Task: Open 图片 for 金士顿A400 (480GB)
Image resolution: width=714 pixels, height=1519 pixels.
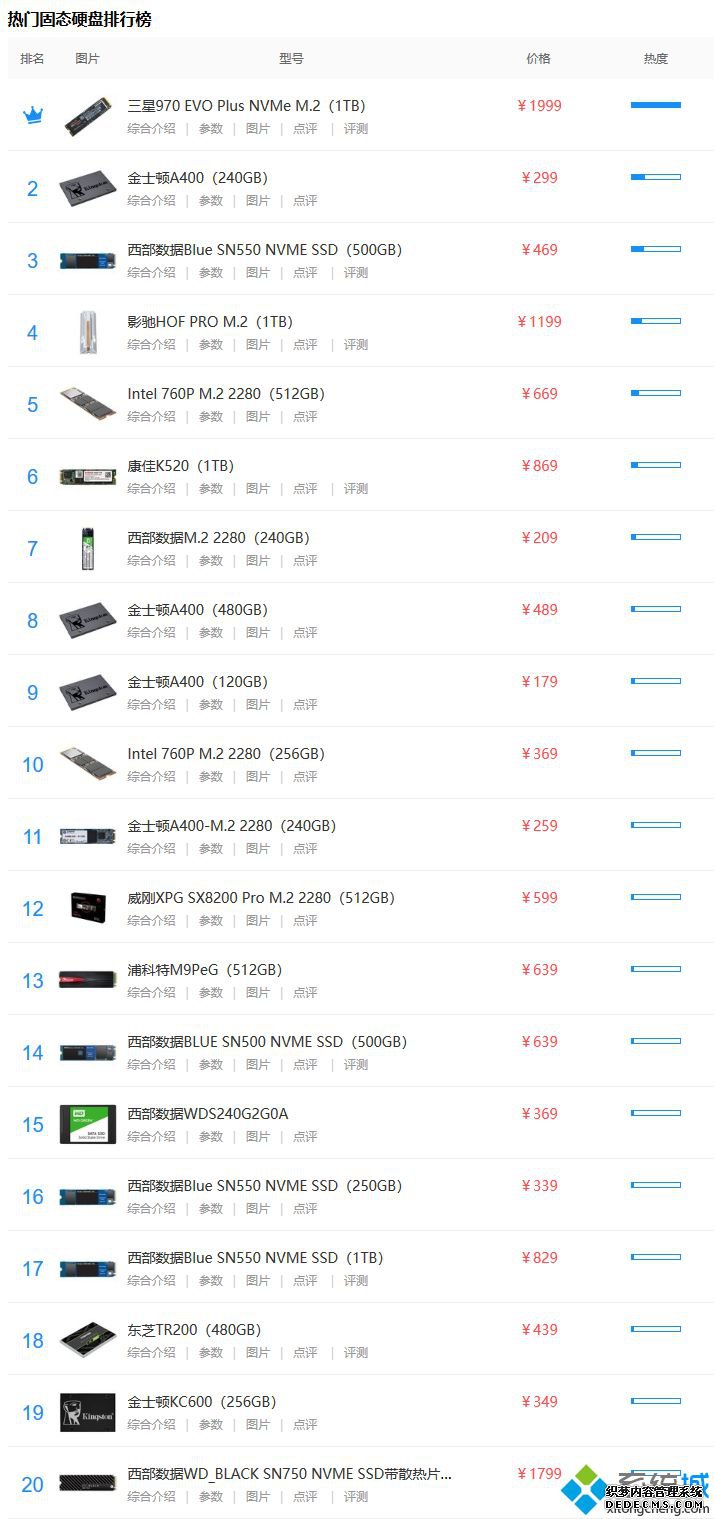Action: click(x=258, y=633)
